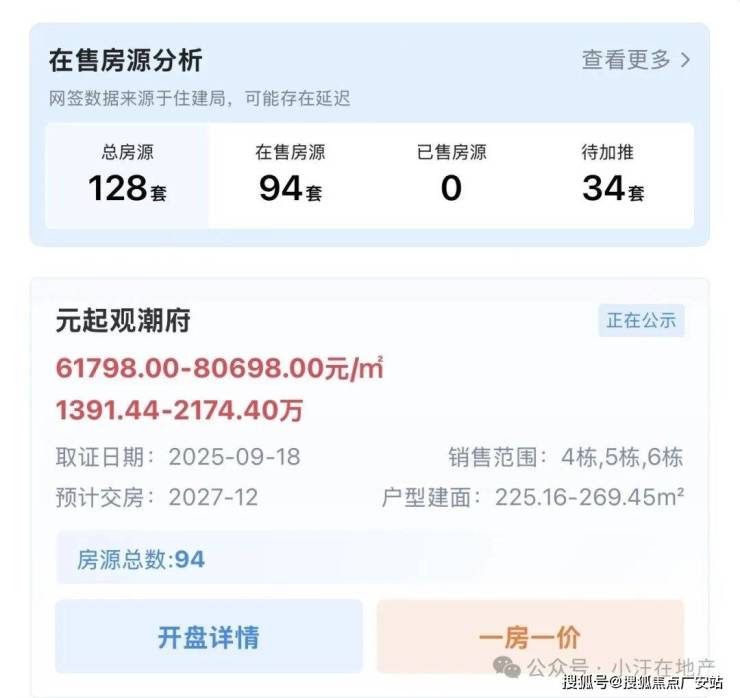
Task: Switch to the 已售房源 segment
Action: pyautogui.click(x=451, y=175)
